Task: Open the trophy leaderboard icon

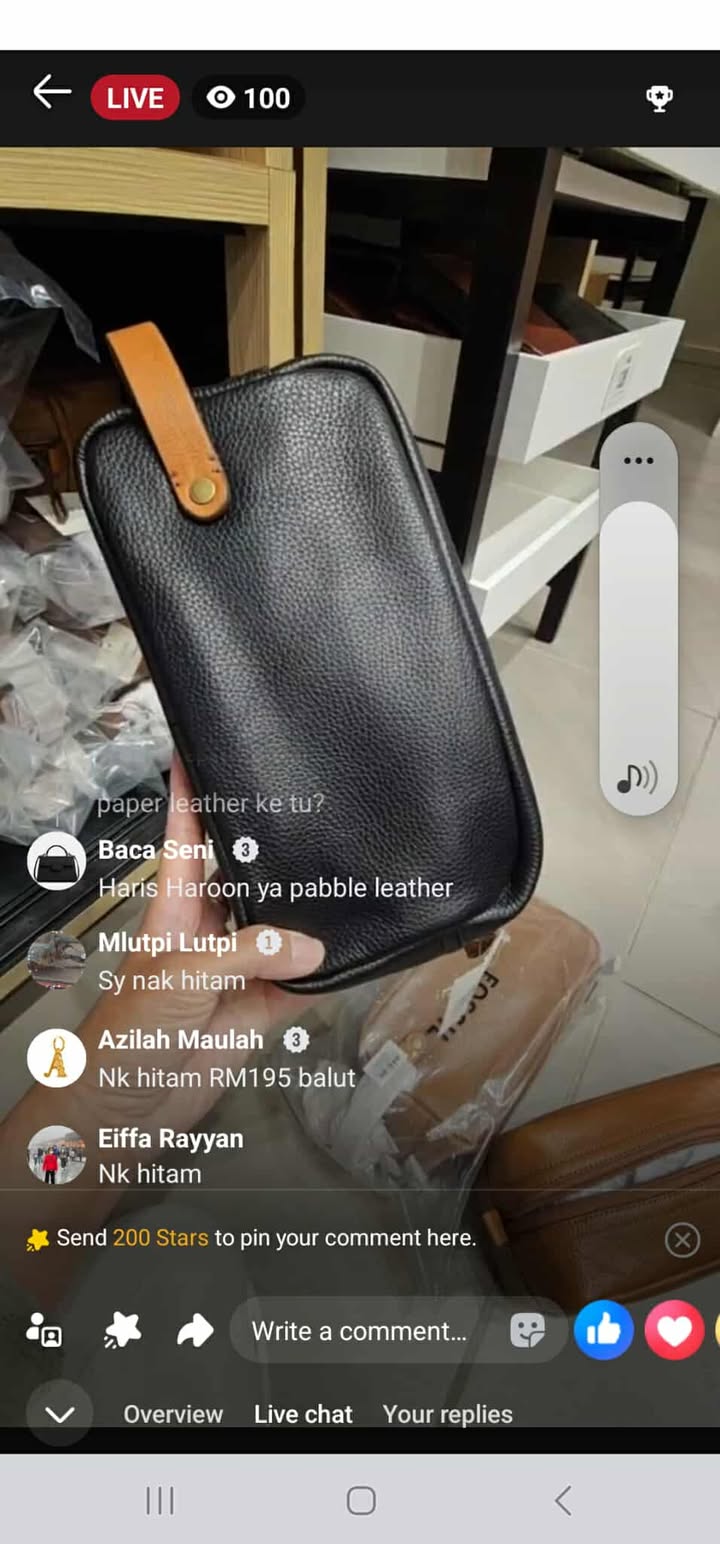Action: pyautogui.click(x=659, y=98)
